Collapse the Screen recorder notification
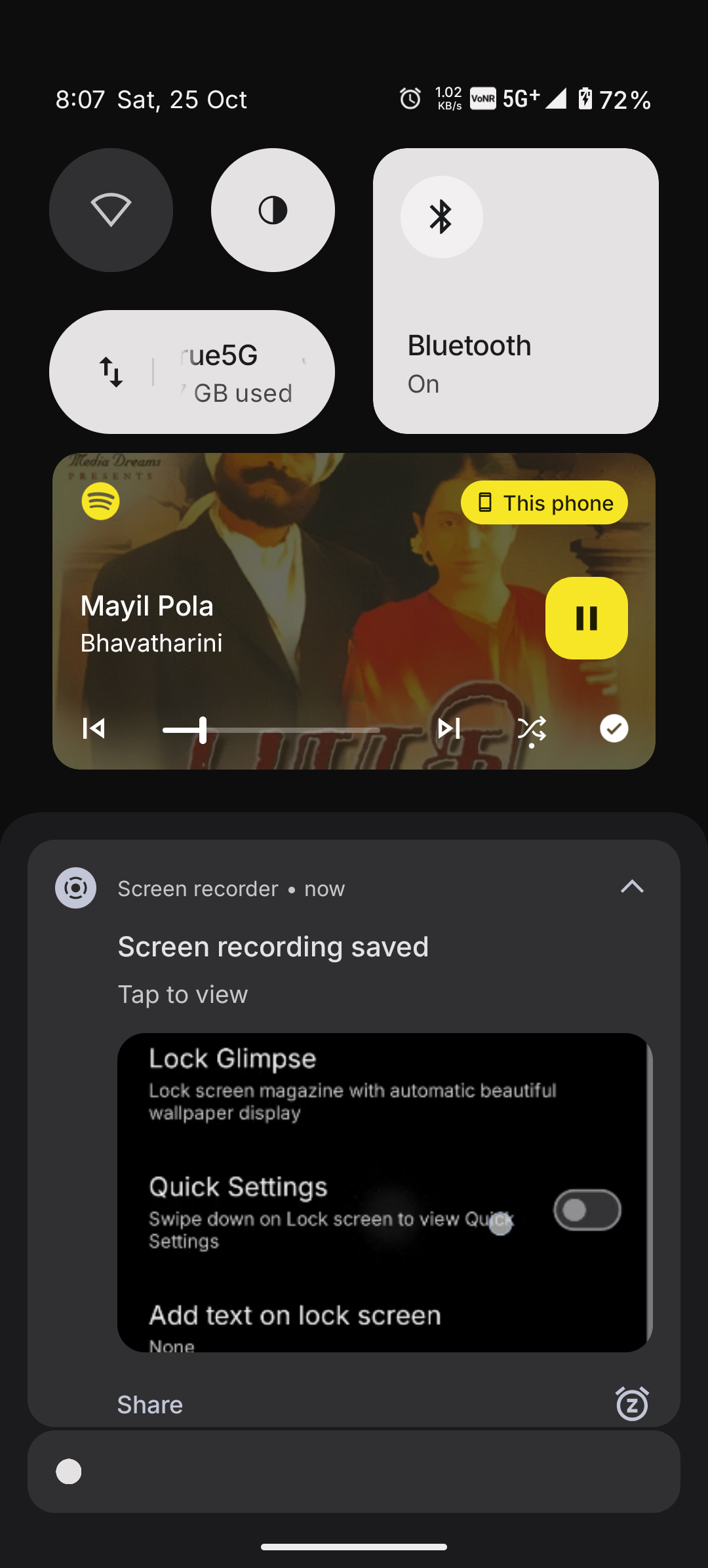The height and width of the screenshot is (1568, 708). coord(632,888)
